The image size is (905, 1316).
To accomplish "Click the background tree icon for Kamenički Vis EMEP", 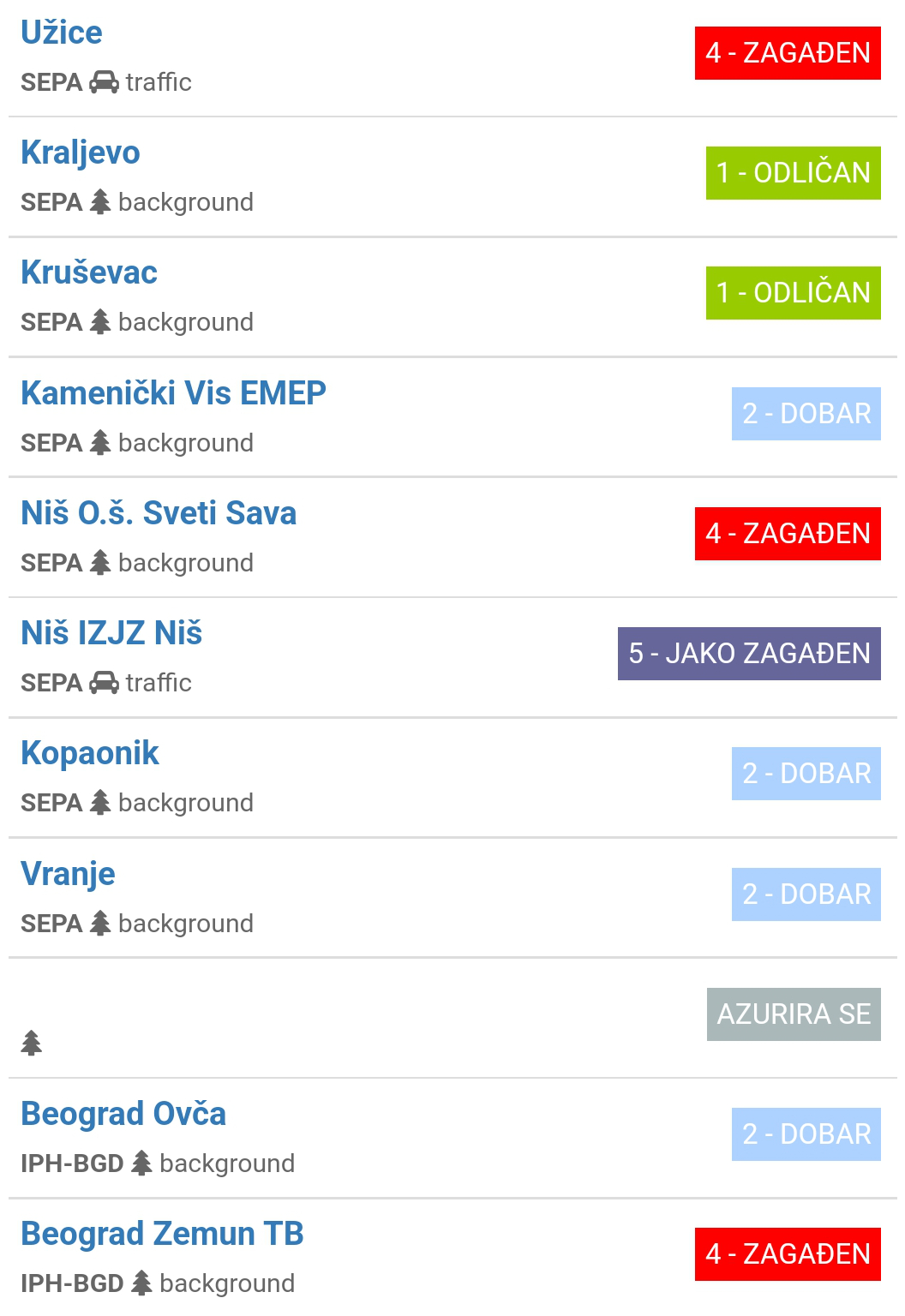I will coord(99,443).
